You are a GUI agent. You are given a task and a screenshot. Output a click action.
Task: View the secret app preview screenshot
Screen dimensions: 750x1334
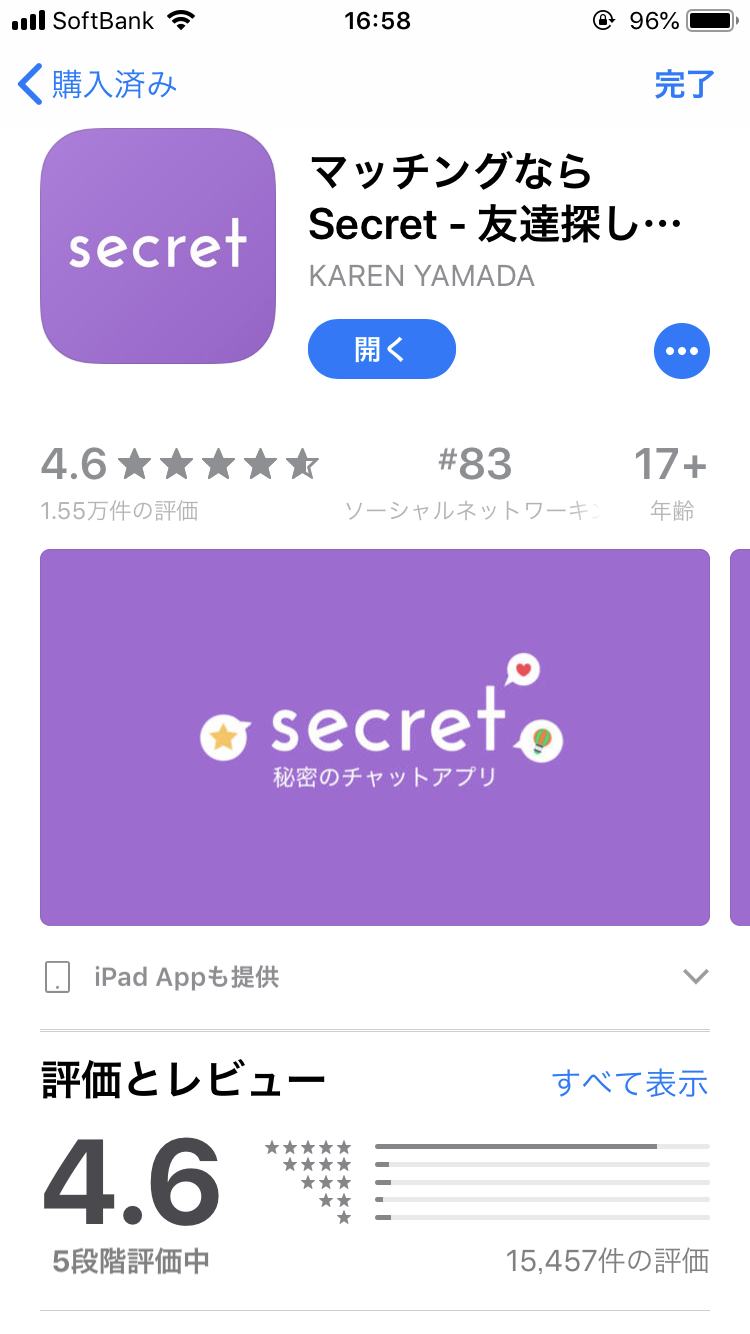[x=375, y=737]
